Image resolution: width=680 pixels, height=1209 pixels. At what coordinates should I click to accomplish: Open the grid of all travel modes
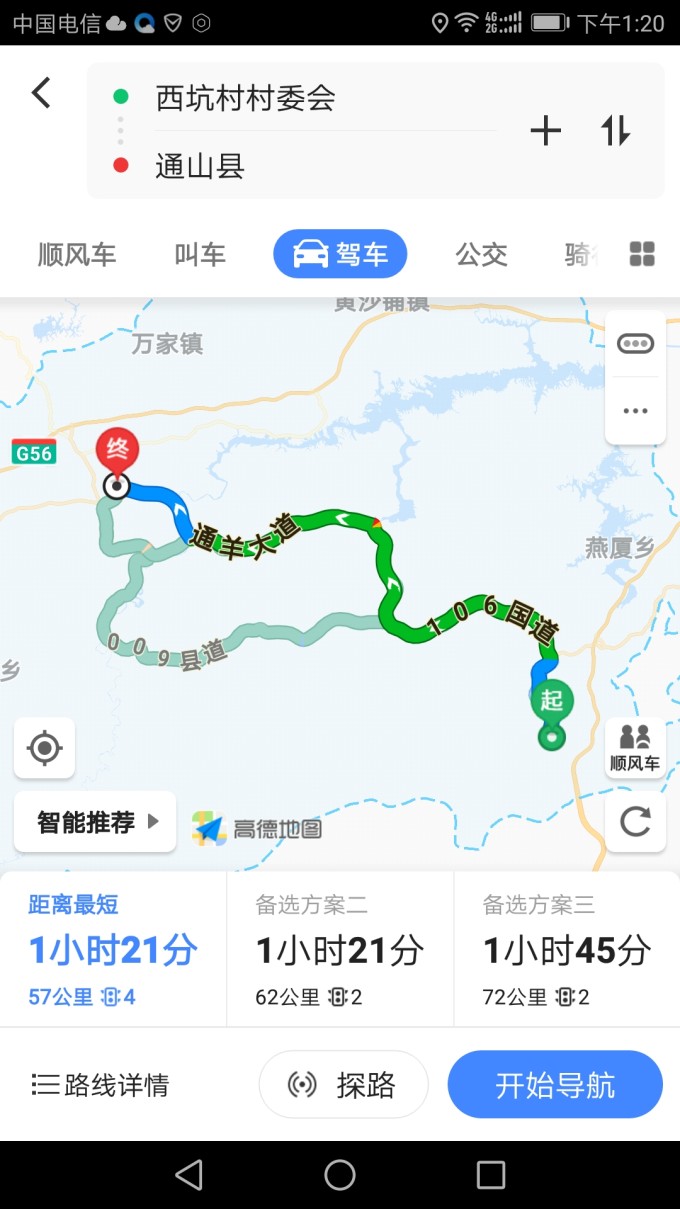[642, 254]
